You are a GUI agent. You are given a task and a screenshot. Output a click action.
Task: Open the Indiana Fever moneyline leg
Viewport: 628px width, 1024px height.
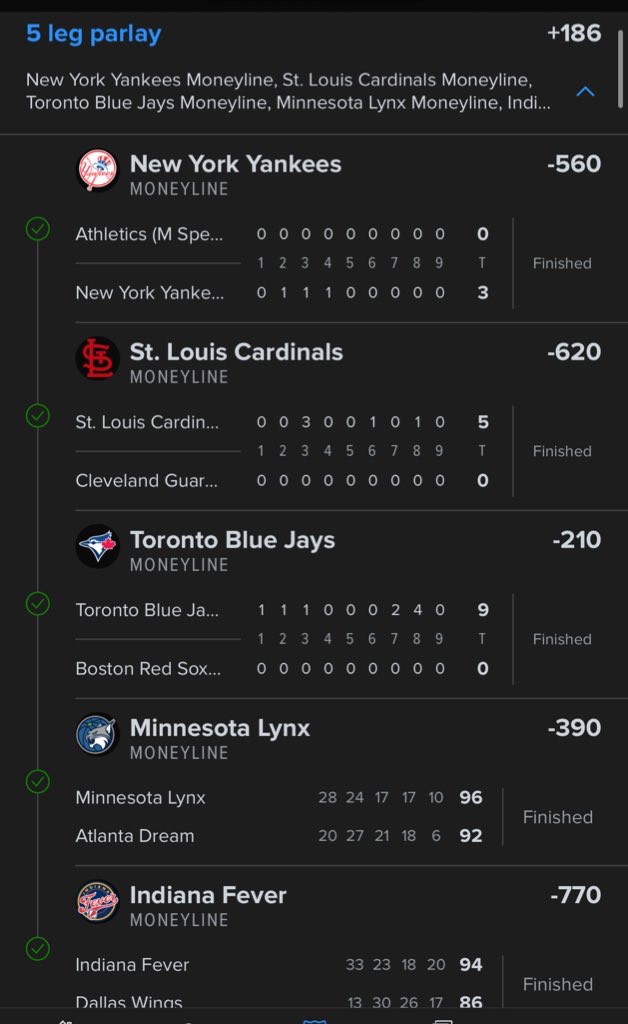coord(208,896)
